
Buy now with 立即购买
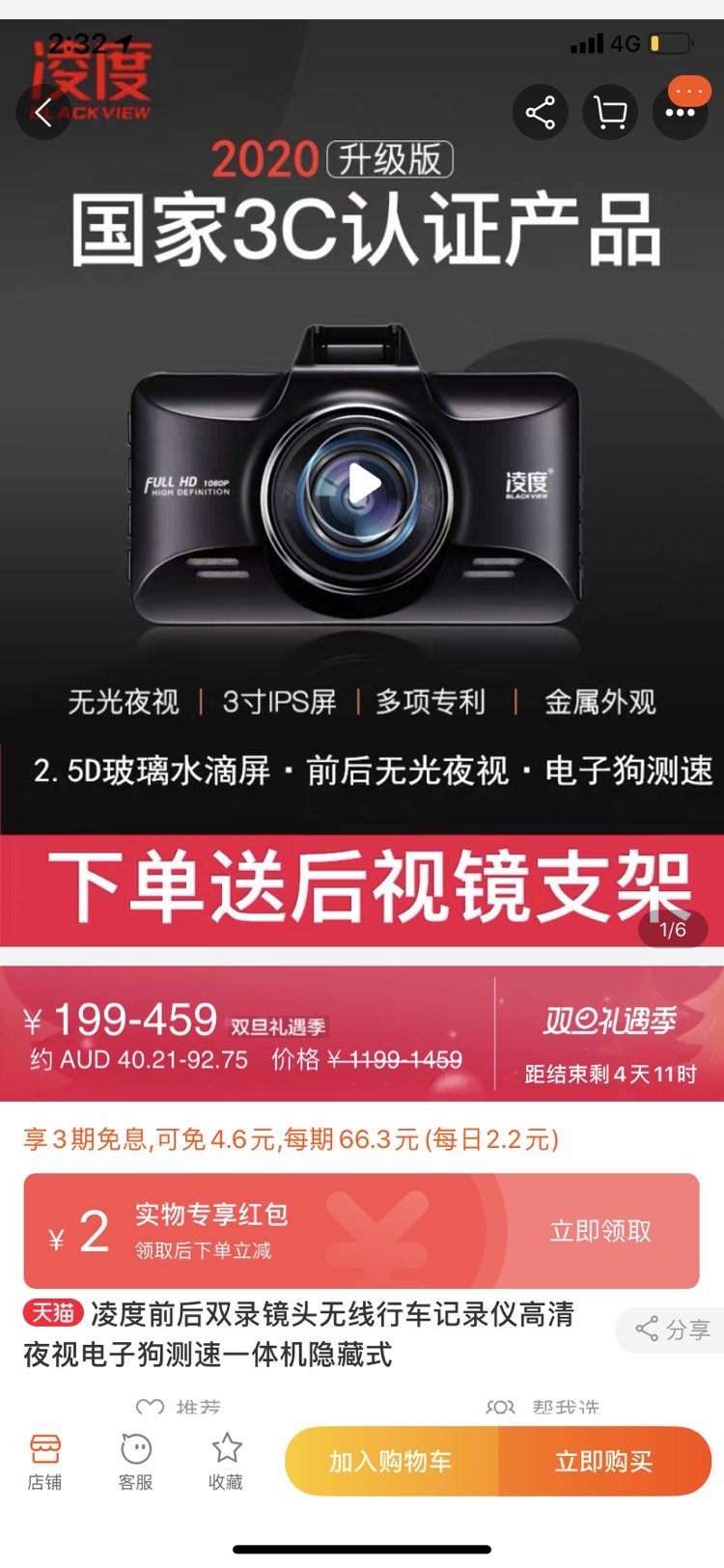point(604,1461)
